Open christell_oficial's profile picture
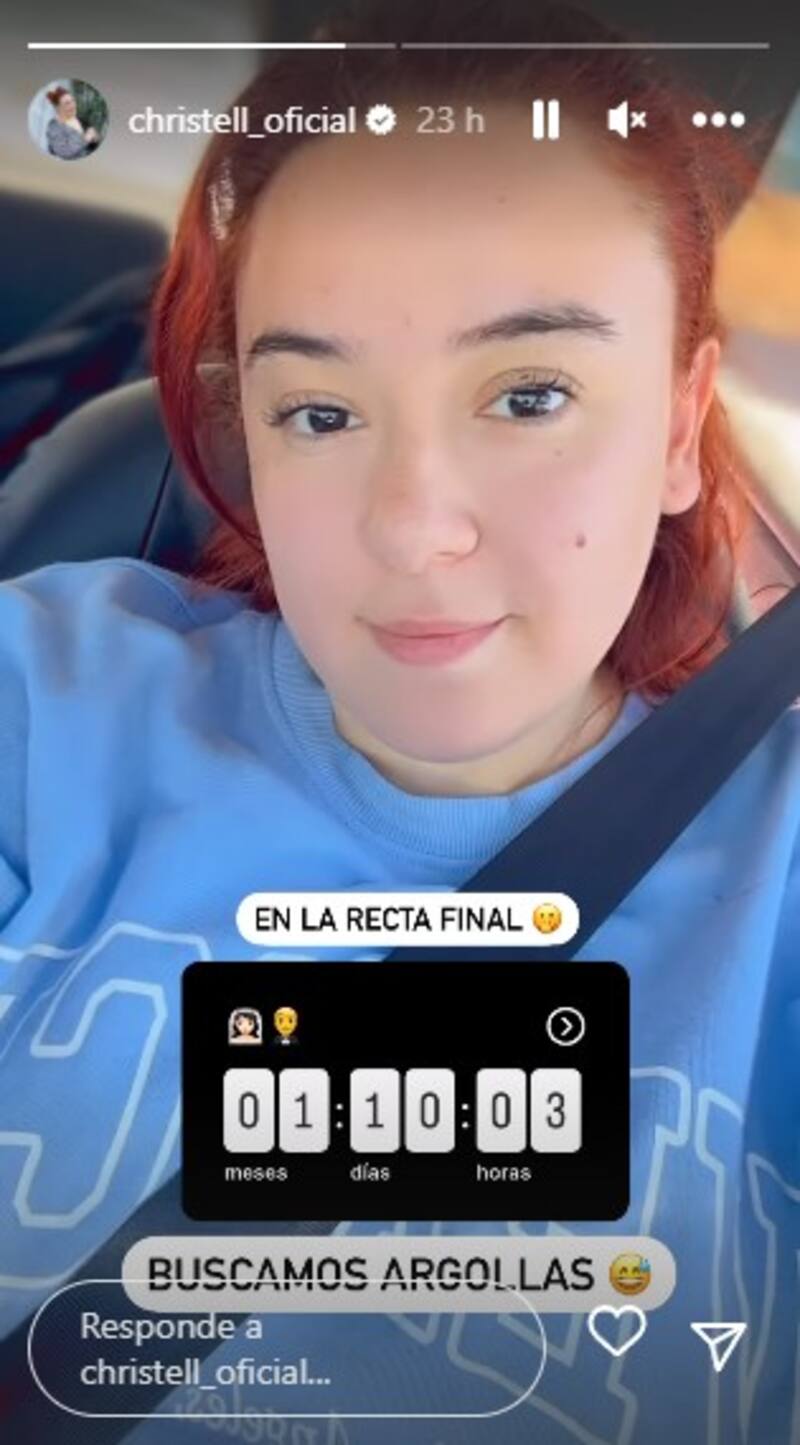Viewport: 800px width, 1445px height. click(68, 120)
